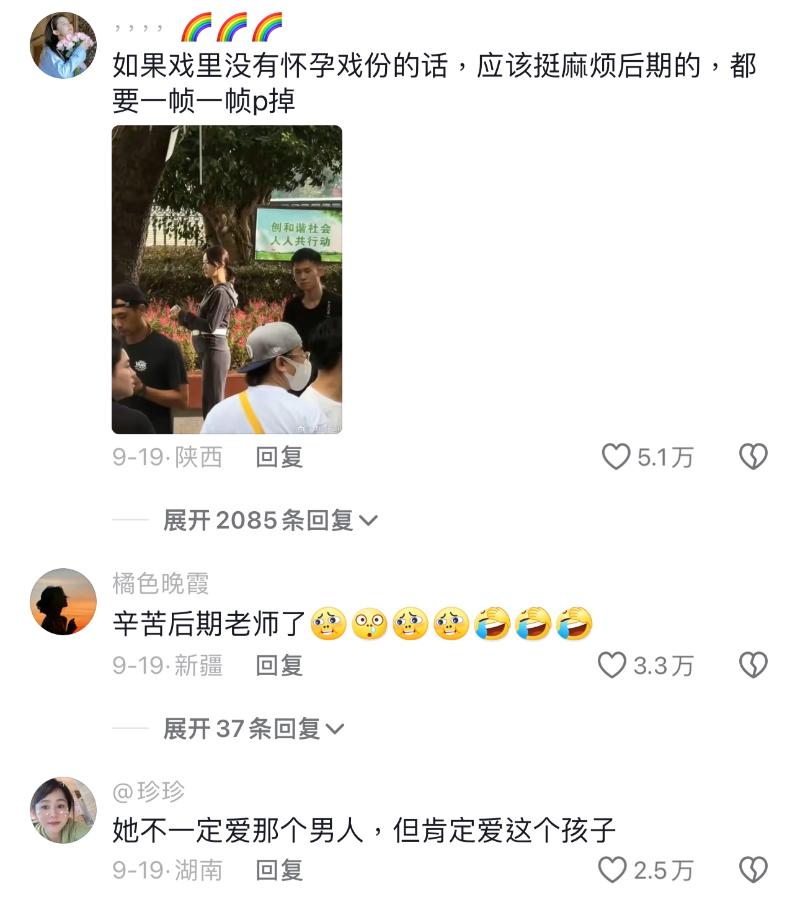Like 橘色晚霞's comment
800x907 pixels.
612,665
